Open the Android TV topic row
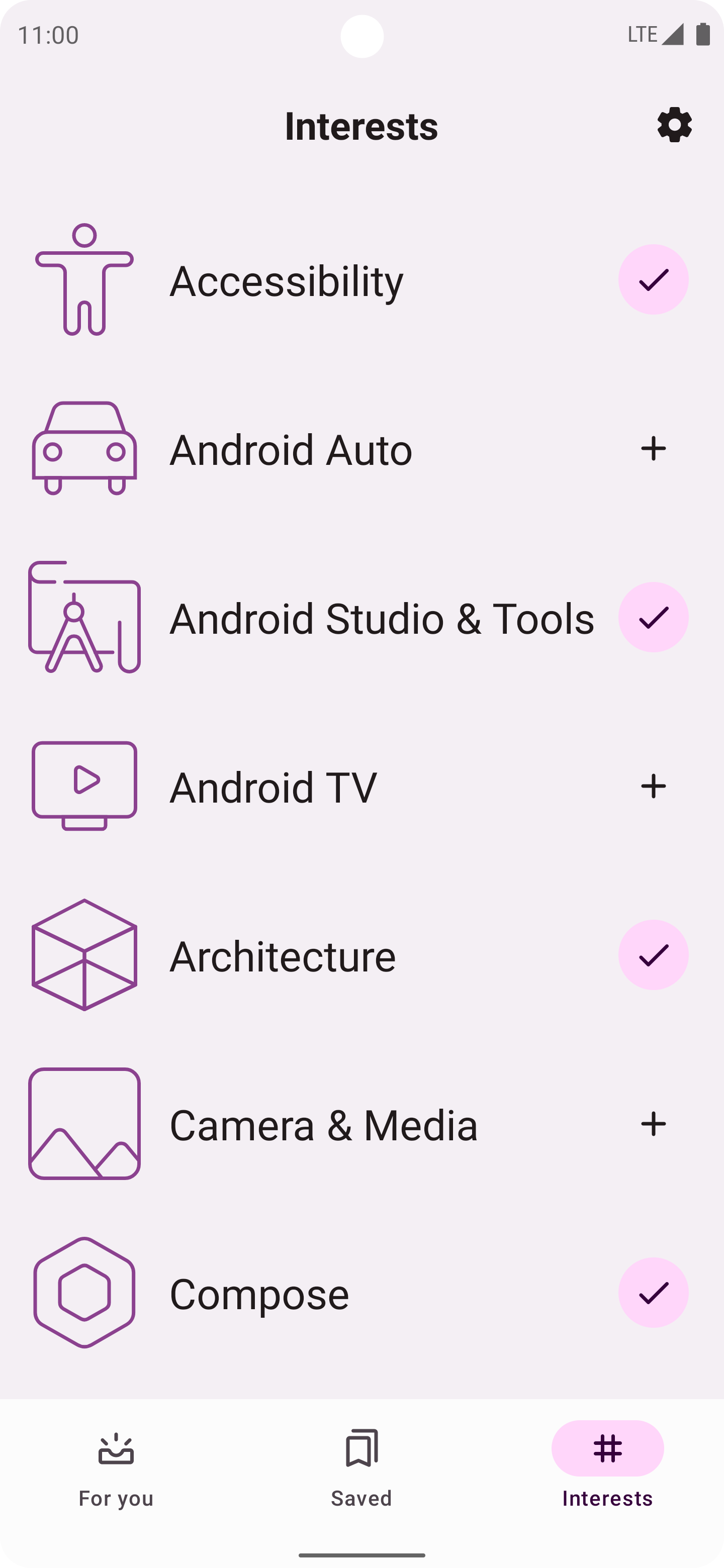Viewport: 724px width, 1568px height. 273,787
